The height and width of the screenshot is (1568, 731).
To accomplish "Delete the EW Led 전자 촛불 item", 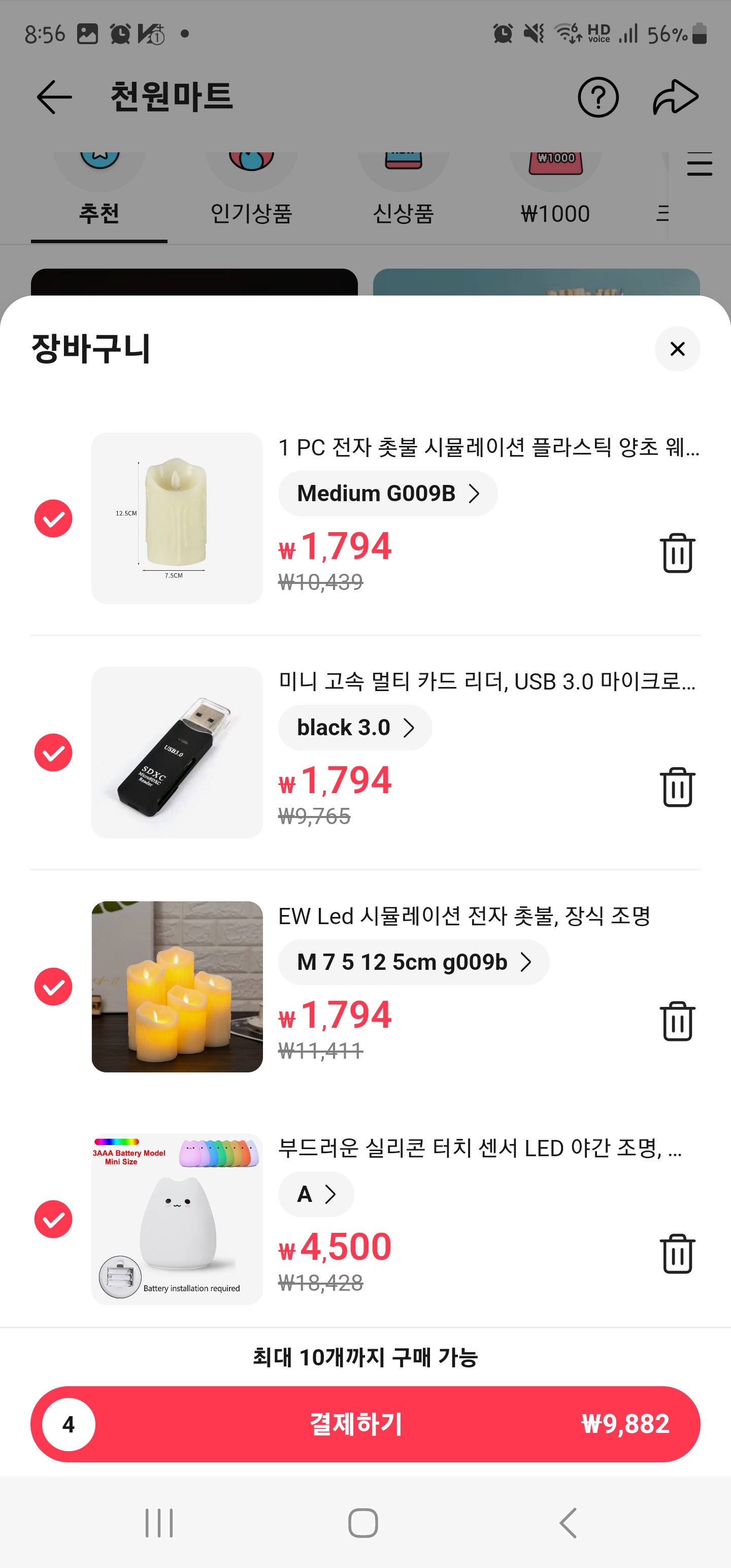I will pos(677,1021).
